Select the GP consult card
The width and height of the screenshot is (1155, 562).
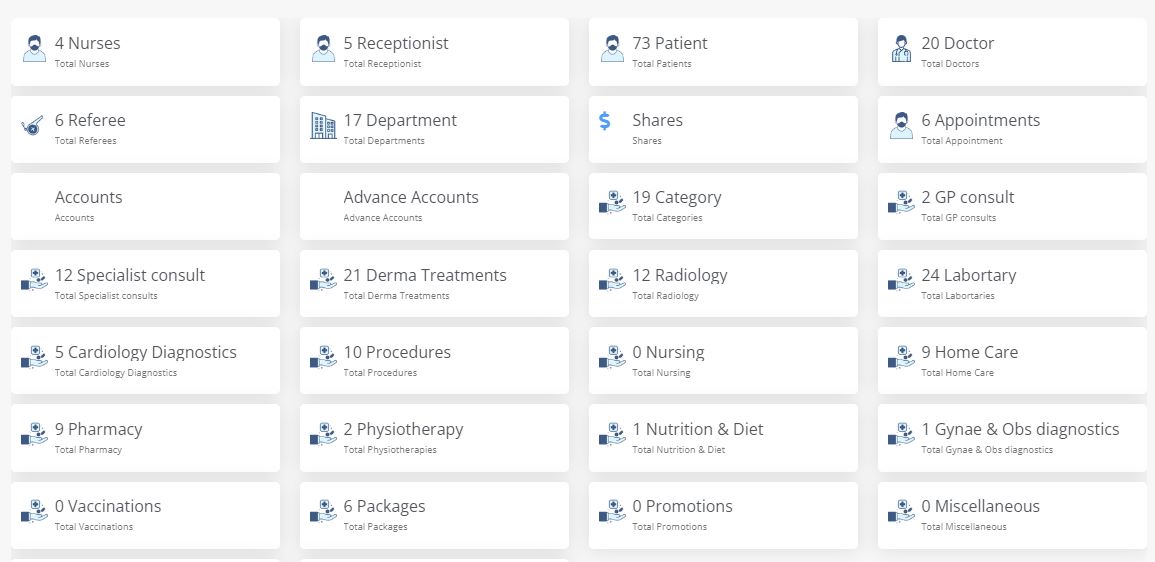click(1011, 206)
